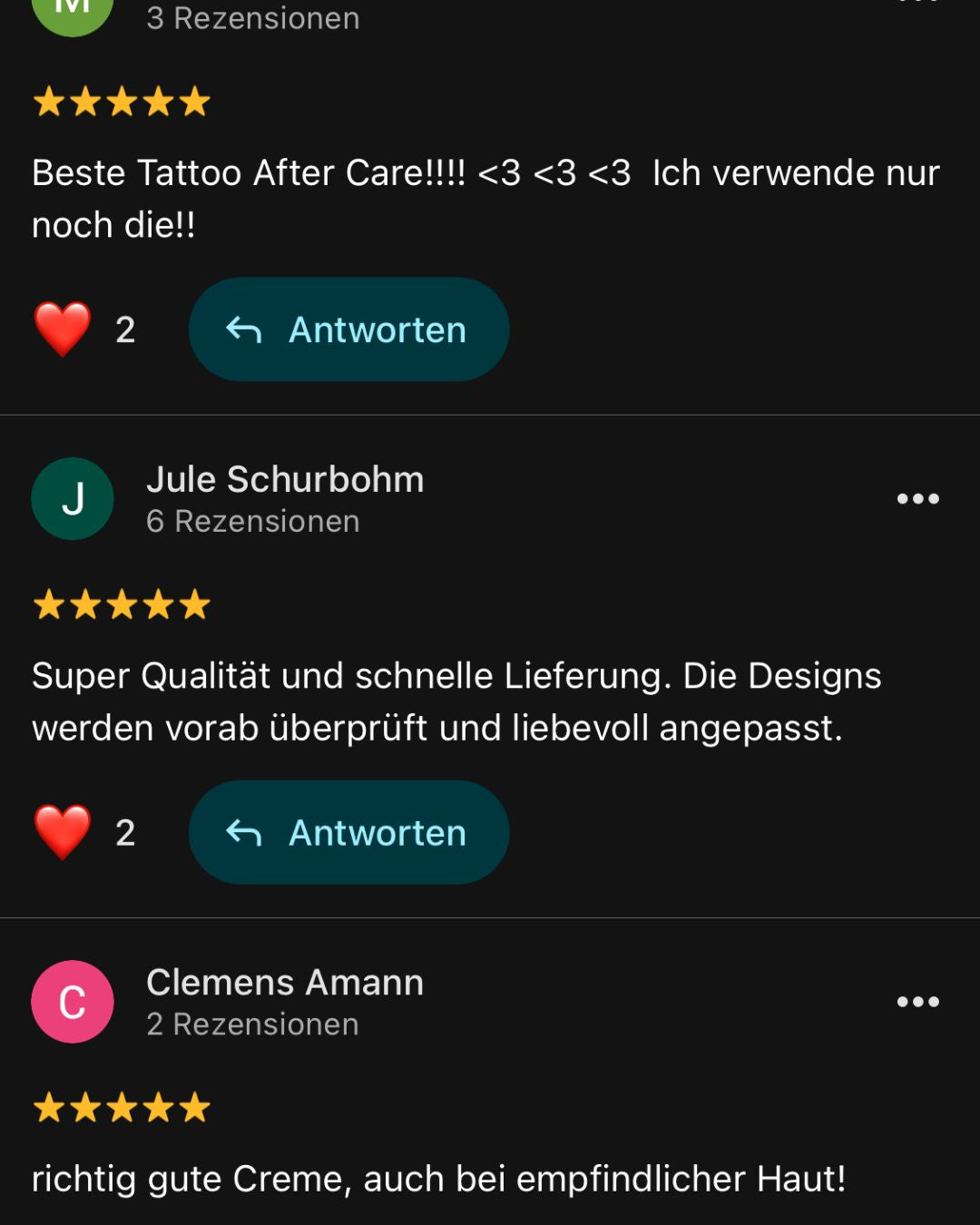
Task: Tap the heart under Jule Schurbohm's review
Action: pos(63,832)
